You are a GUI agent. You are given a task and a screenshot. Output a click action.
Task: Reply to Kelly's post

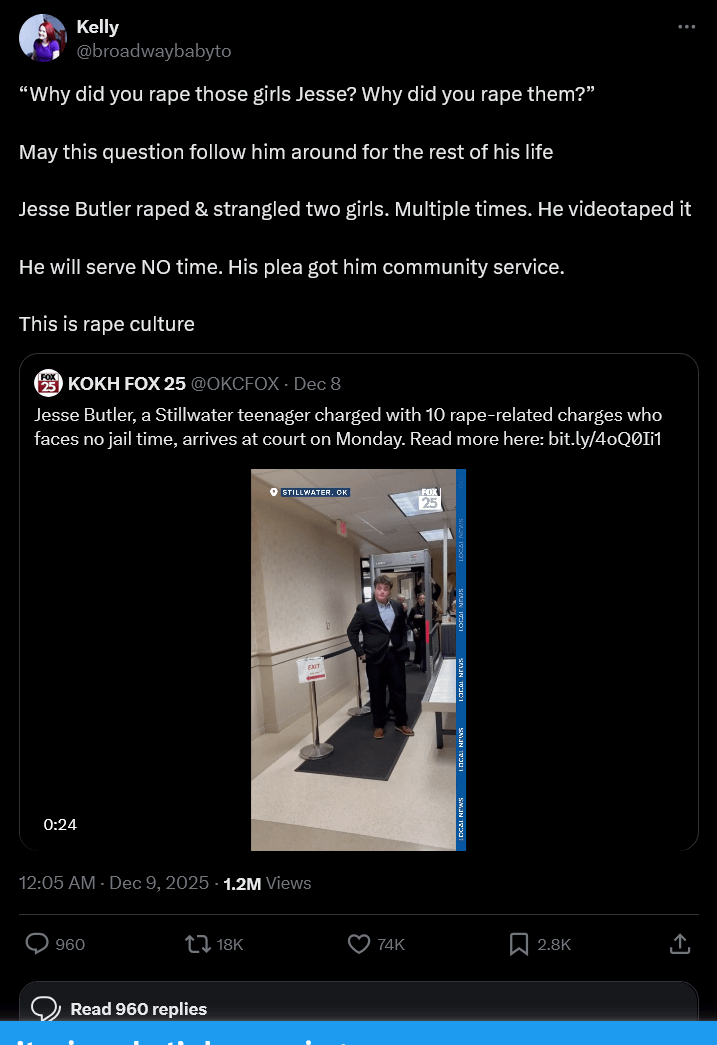click(x=38, y=943)
